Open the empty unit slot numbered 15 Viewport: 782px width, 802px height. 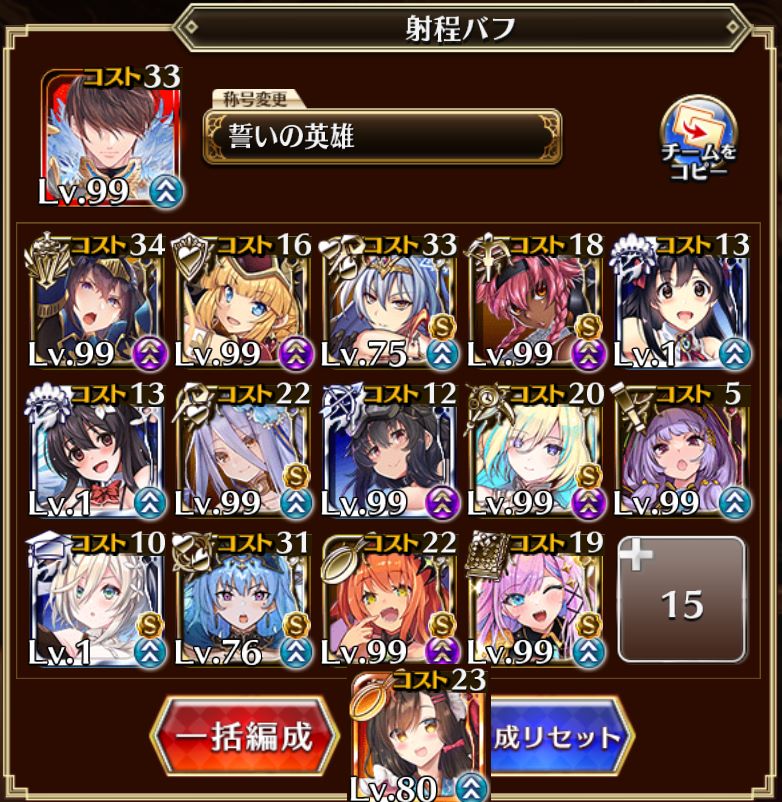click(682, 600)
